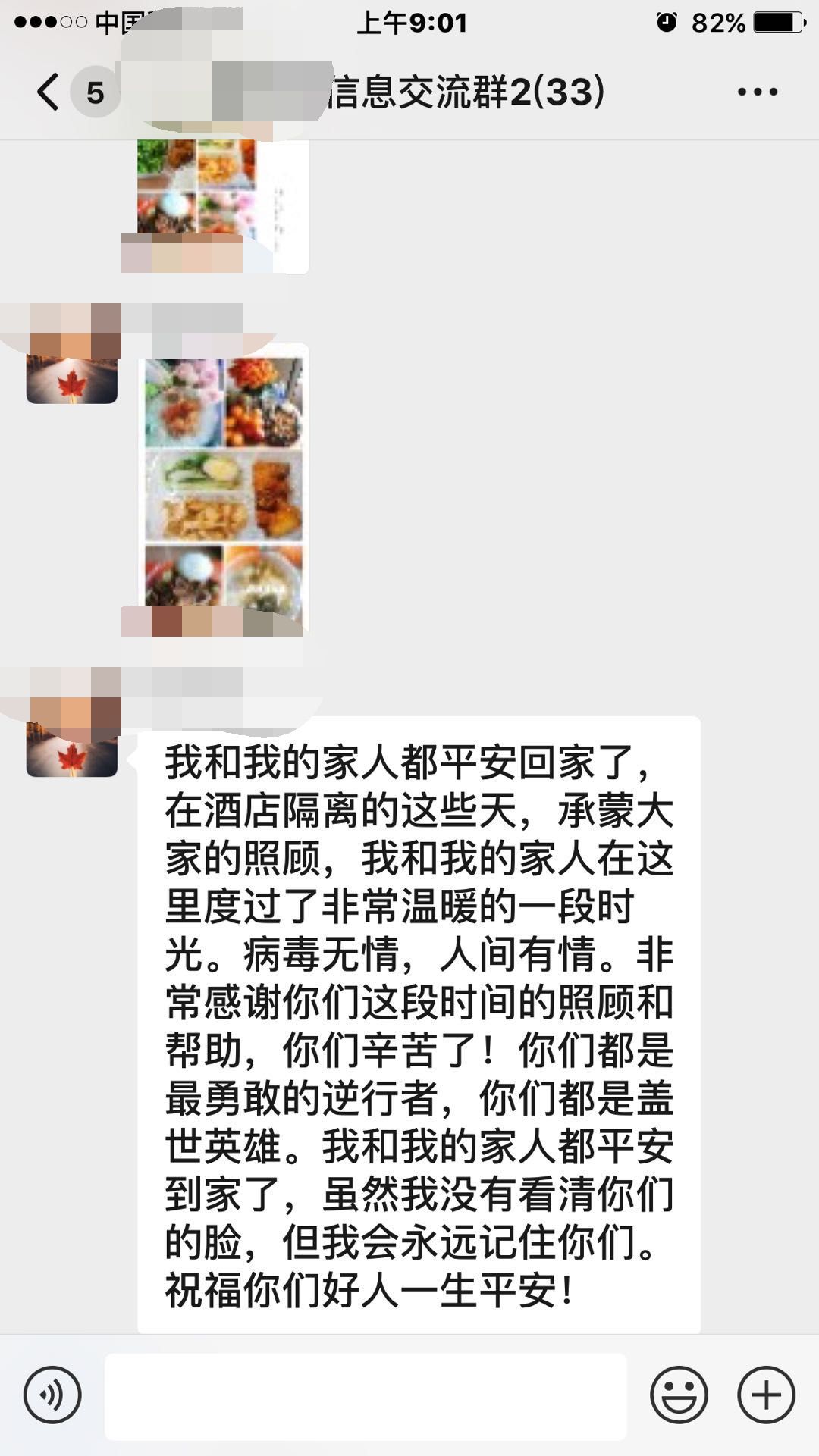The width and height of the screenshot is (819, 1456).
Task: Open the maple leaf avatar beside the text message
Action: point(72,750)
